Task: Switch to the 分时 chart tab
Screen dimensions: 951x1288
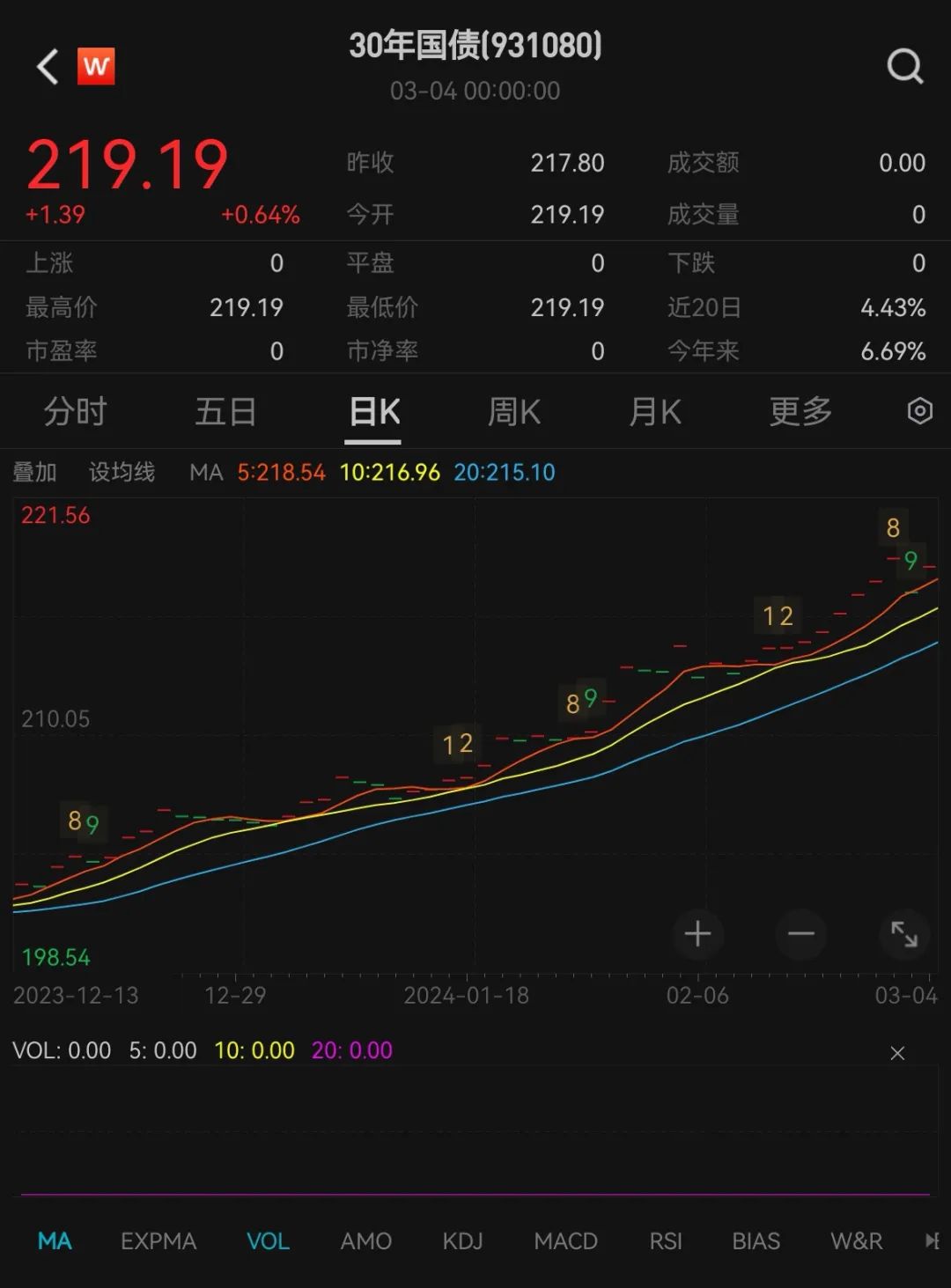Action: (x=75, y=412)
